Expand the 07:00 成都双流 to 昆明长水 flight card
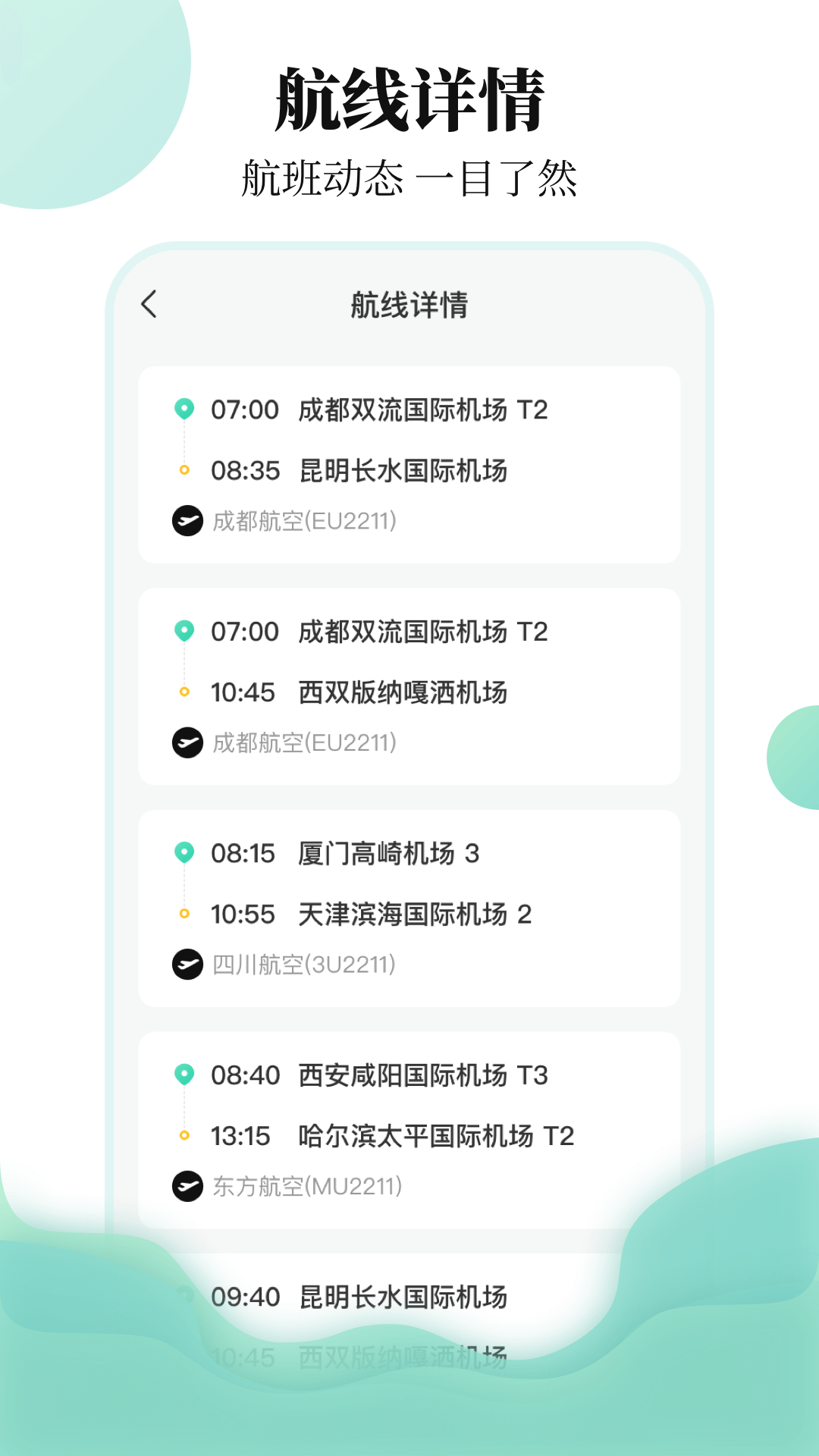Screen dimensions: 819x1456 tap(409, 463)
